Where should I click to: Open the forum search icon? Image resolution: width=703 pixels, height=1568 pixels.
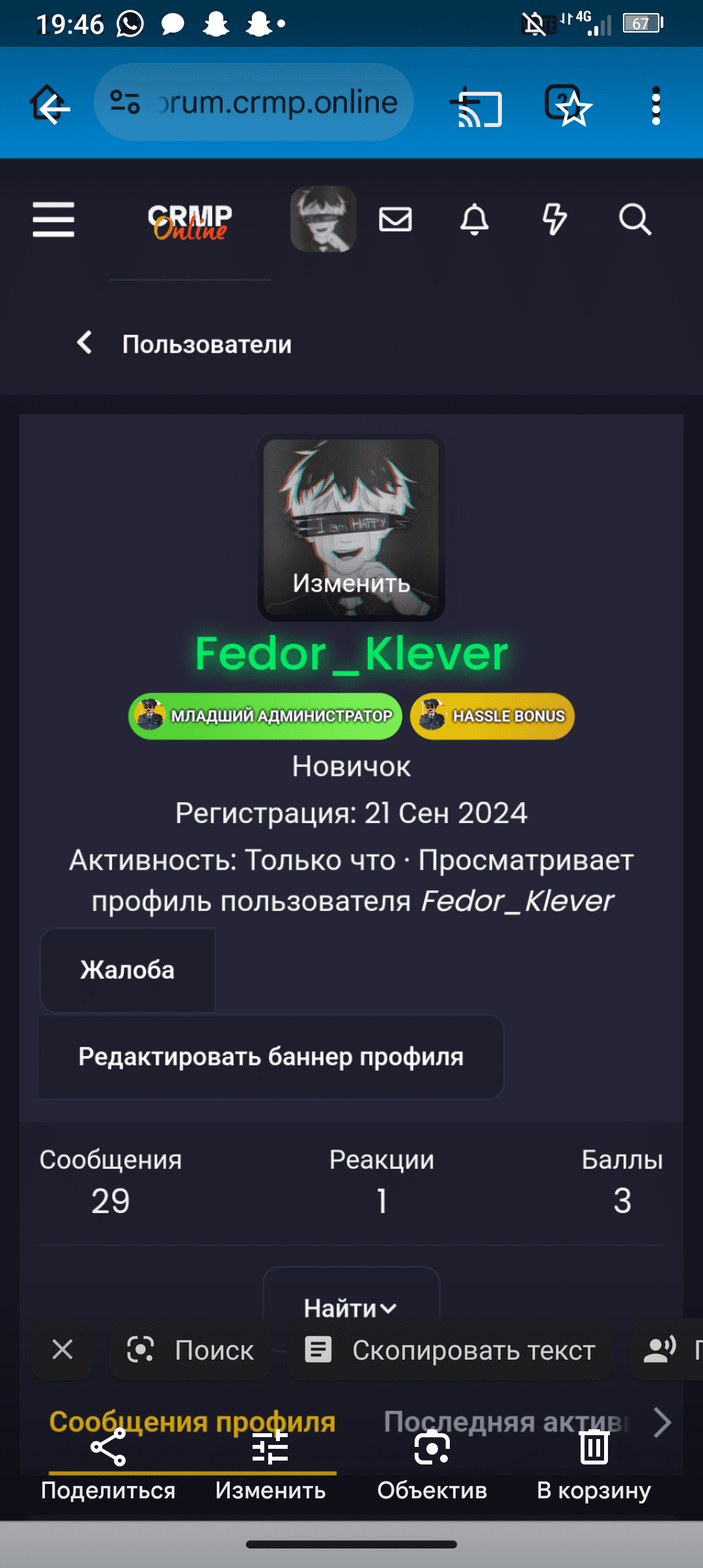635,219
